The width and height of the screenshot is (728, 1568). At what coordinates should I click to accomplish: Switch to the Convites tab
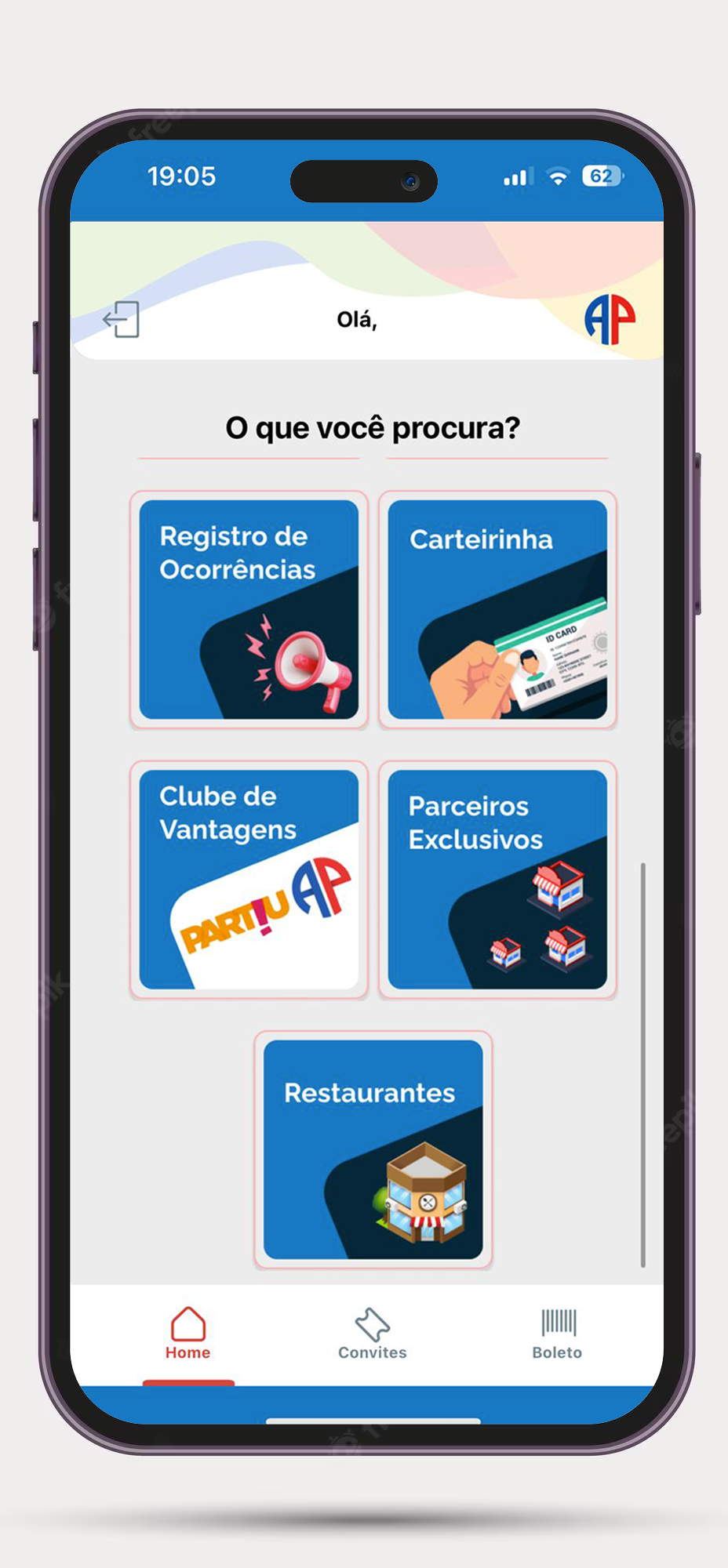pos(373,1334)
